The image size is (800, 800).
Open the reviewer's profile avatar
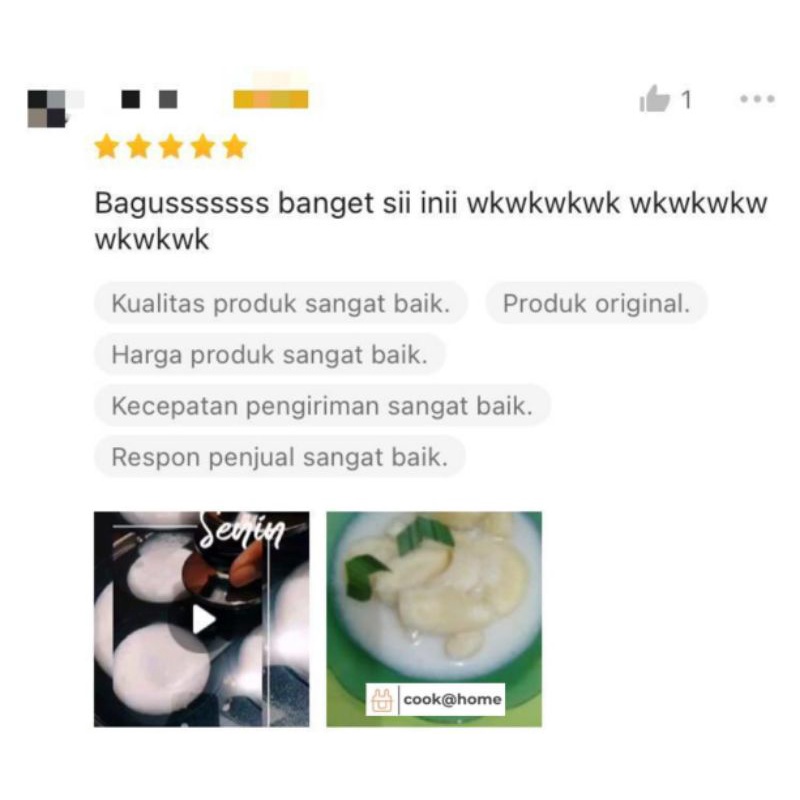pos(47,107)
